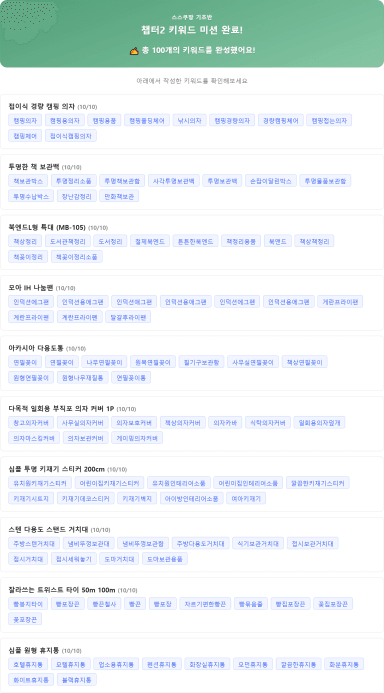
Task: Select the 빵포장 keyword chip
Action: [163, 604]
